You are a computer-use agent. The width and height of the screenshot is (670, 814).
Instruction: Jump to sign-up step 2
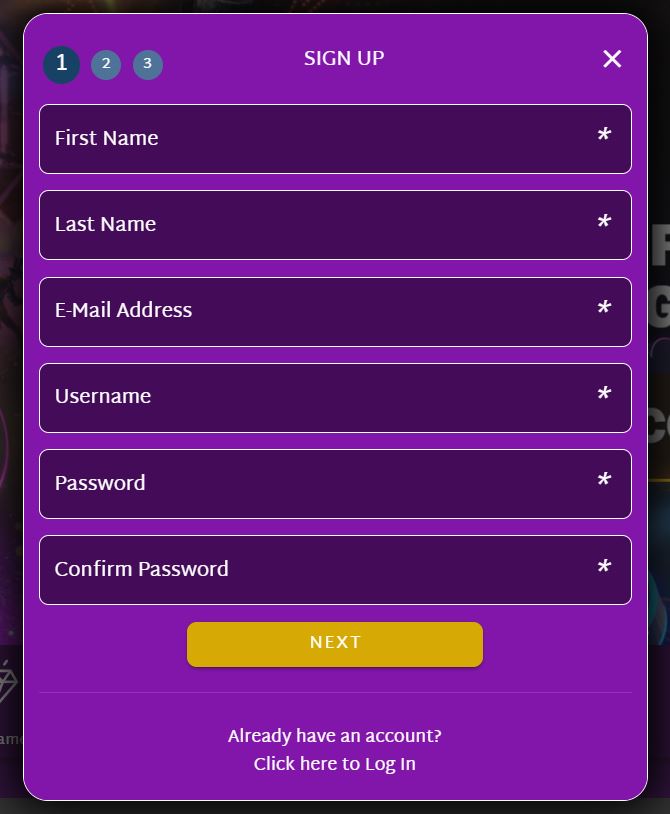point(106,65)
